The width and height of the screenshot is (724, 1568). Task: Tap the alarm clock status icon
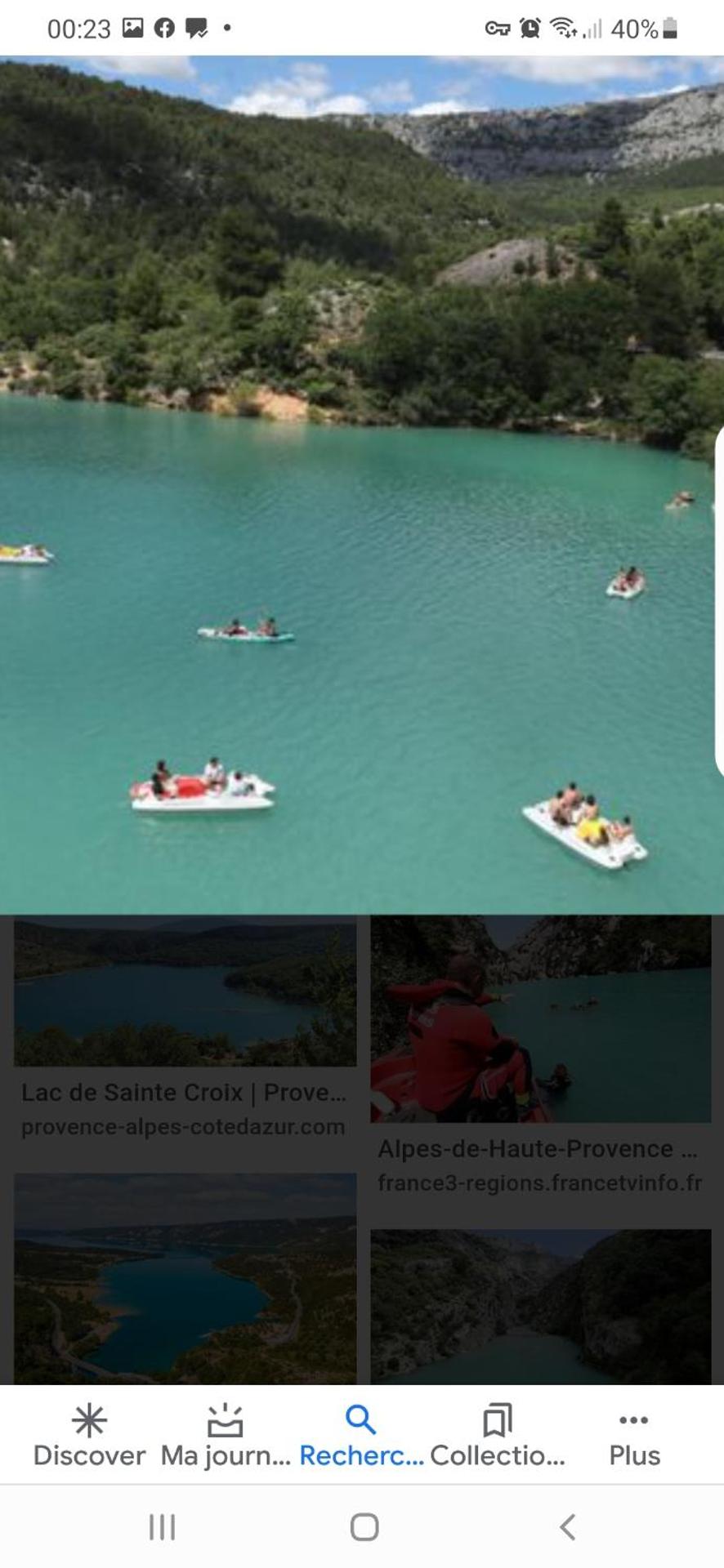(x=531, y=27)
